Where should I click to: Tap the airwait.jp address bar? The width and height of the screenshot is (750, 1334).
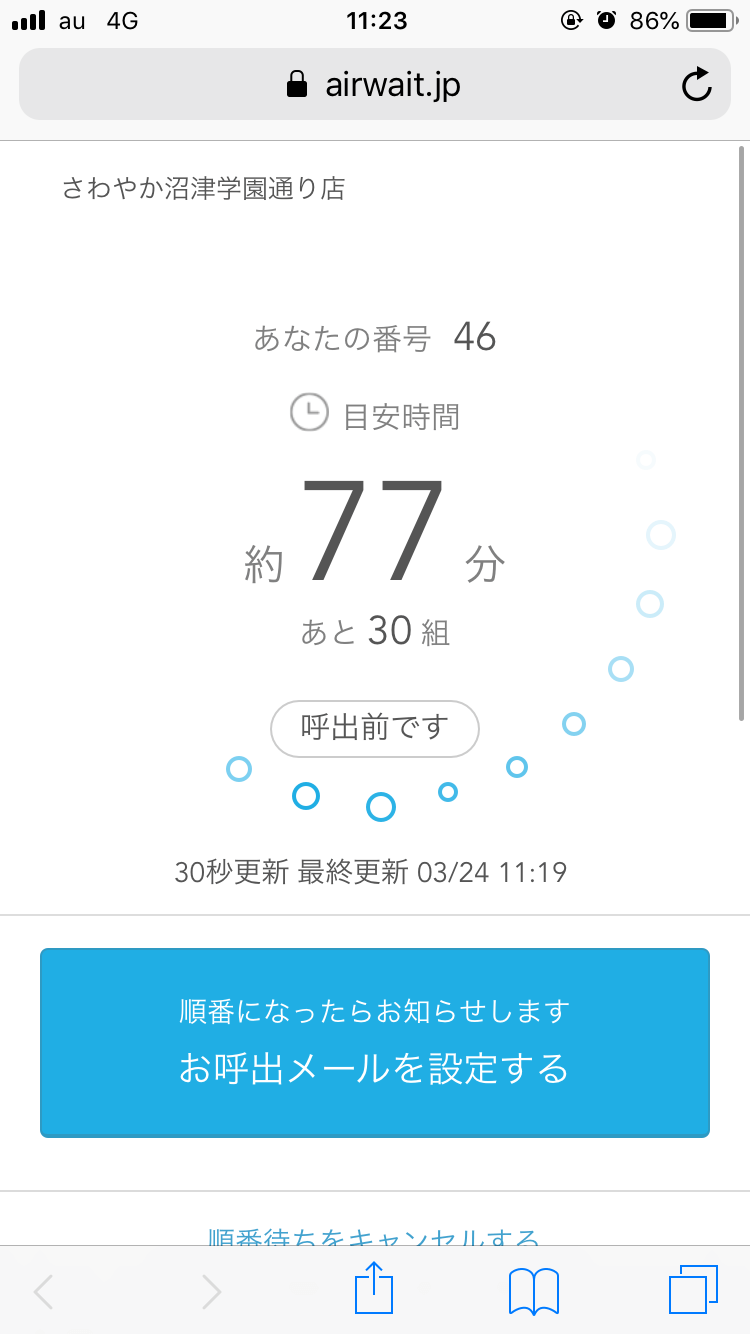[x=374, y=85]
